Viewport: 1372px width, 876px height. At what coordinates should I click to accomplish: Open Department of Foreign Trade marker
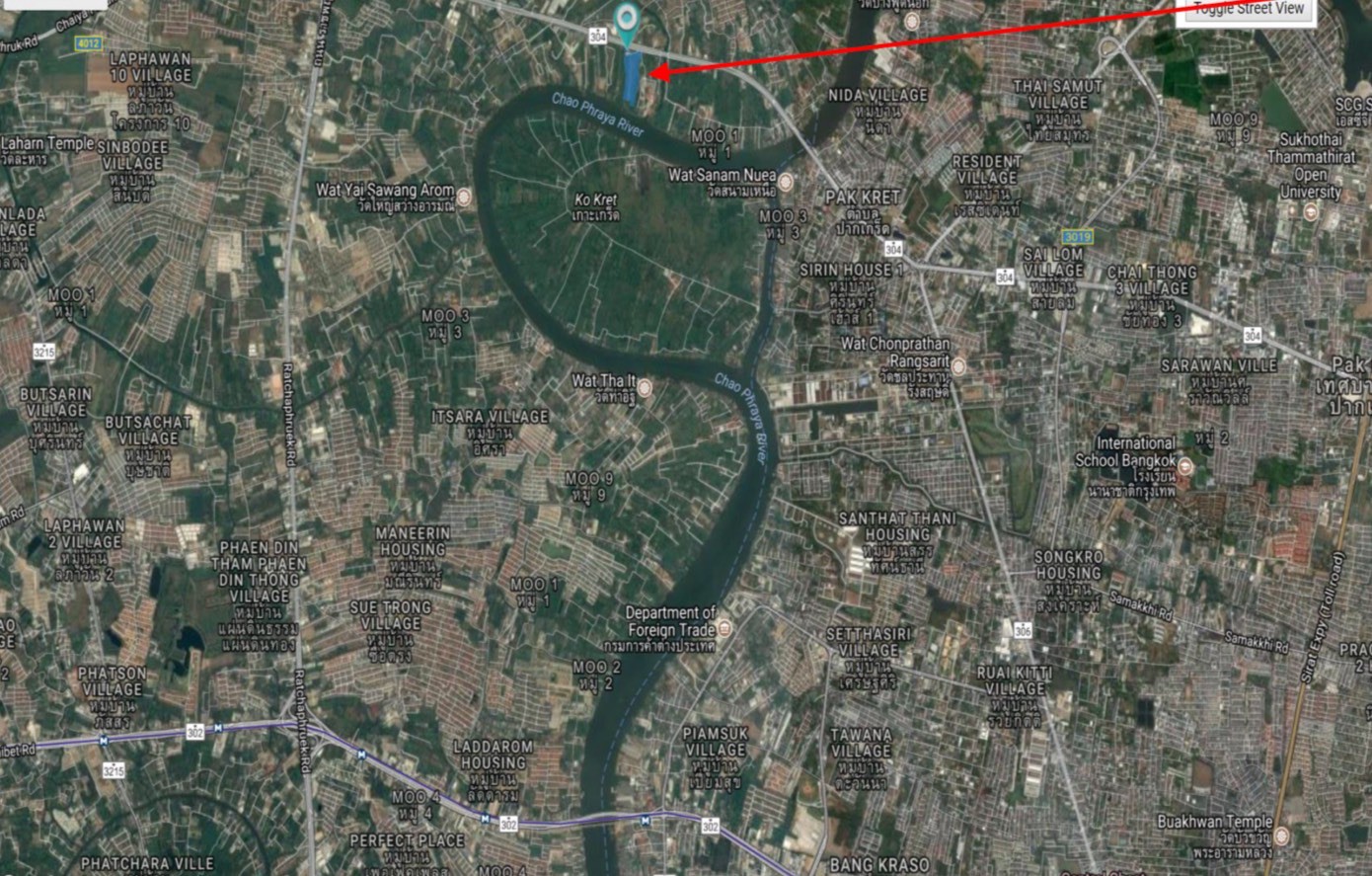point(724,628)
